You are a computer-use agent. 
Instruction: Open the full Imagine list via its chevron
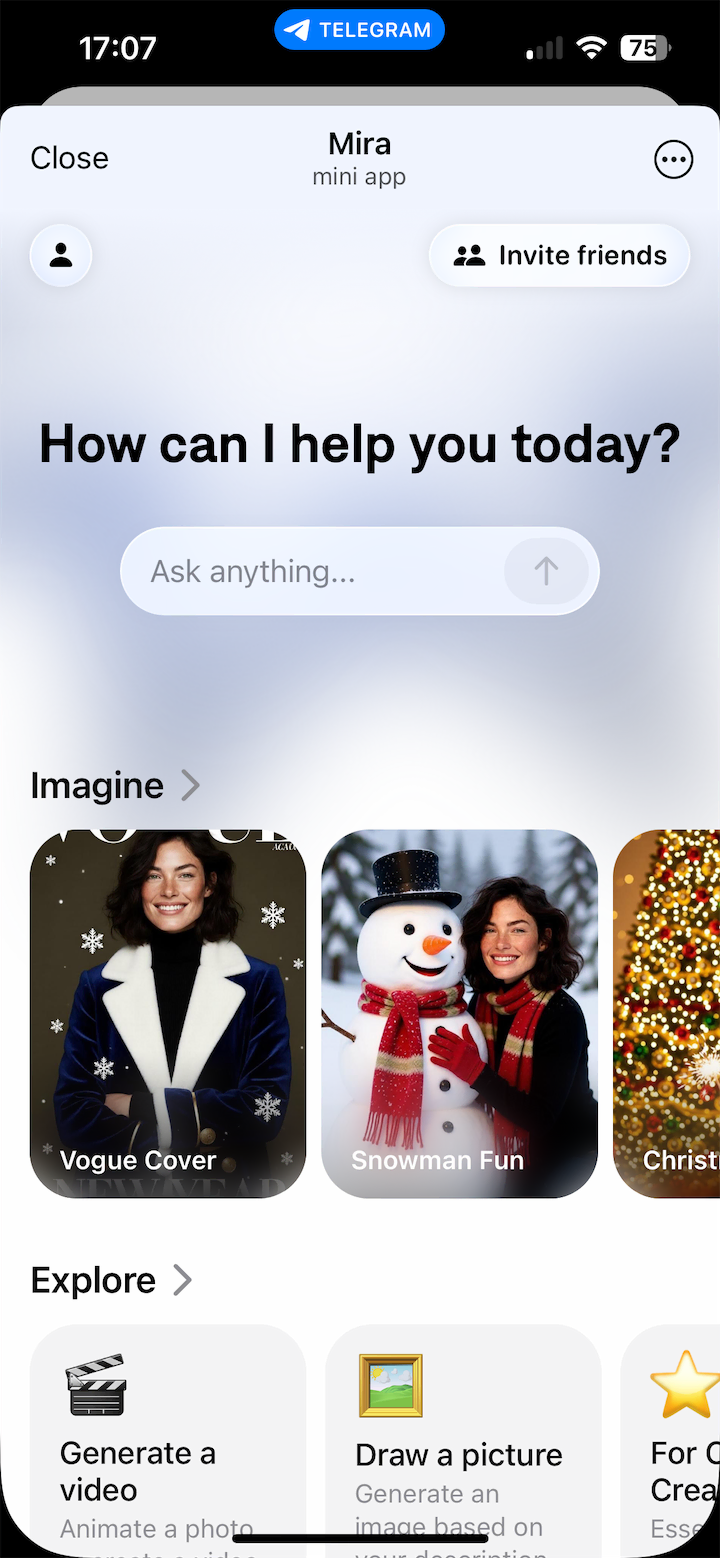(190, 785)
